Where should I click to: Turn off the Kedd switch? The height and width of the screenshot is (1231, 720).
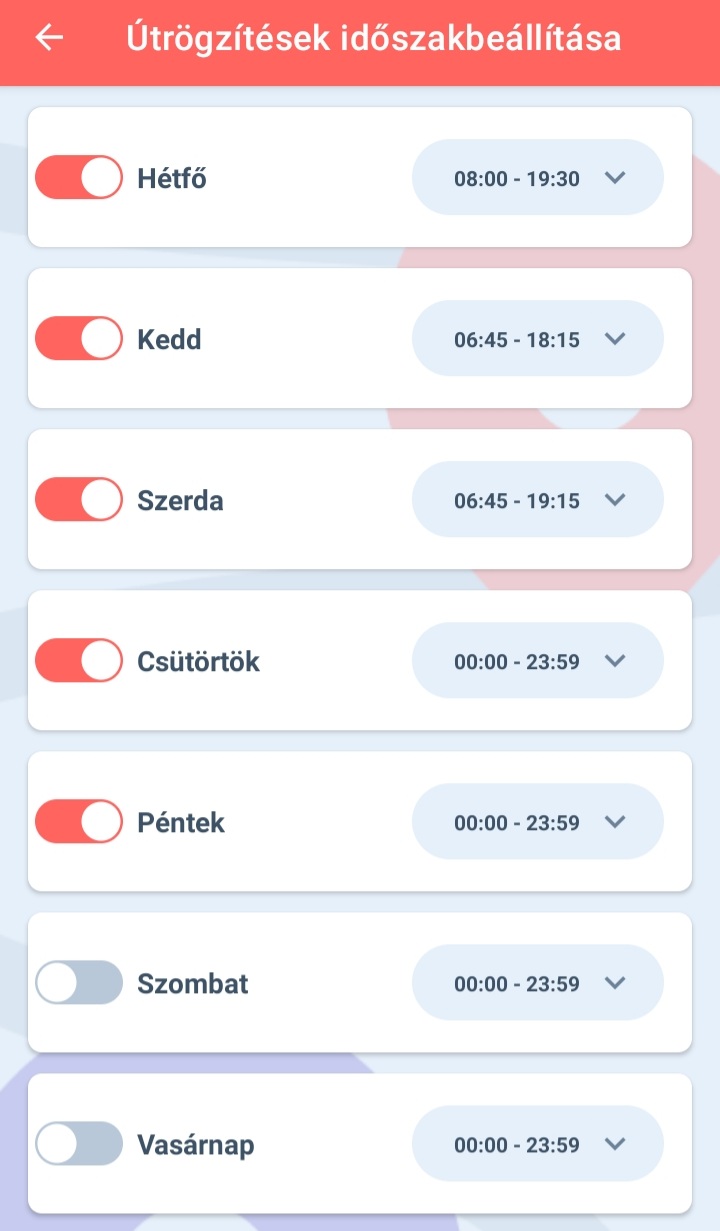[x=79, y=339]
